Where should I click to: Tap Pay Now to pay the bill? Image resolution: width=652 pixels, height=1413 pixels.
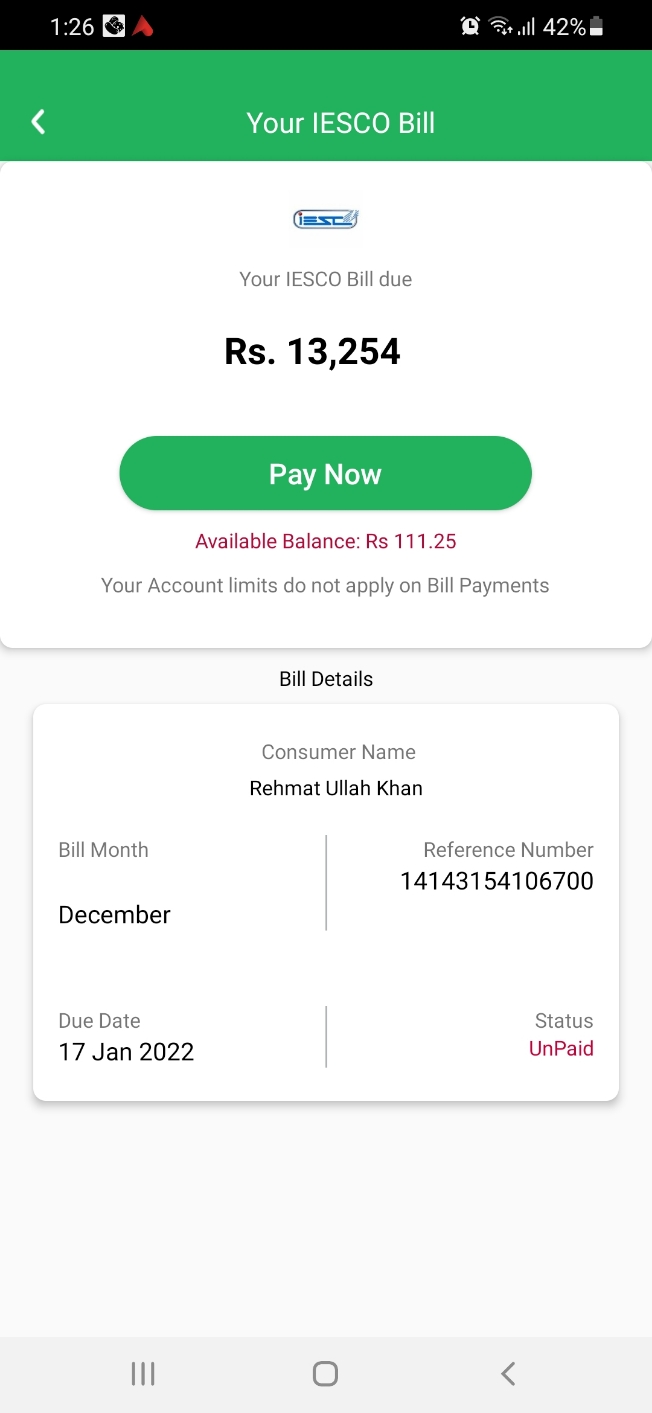coord(325,474)
